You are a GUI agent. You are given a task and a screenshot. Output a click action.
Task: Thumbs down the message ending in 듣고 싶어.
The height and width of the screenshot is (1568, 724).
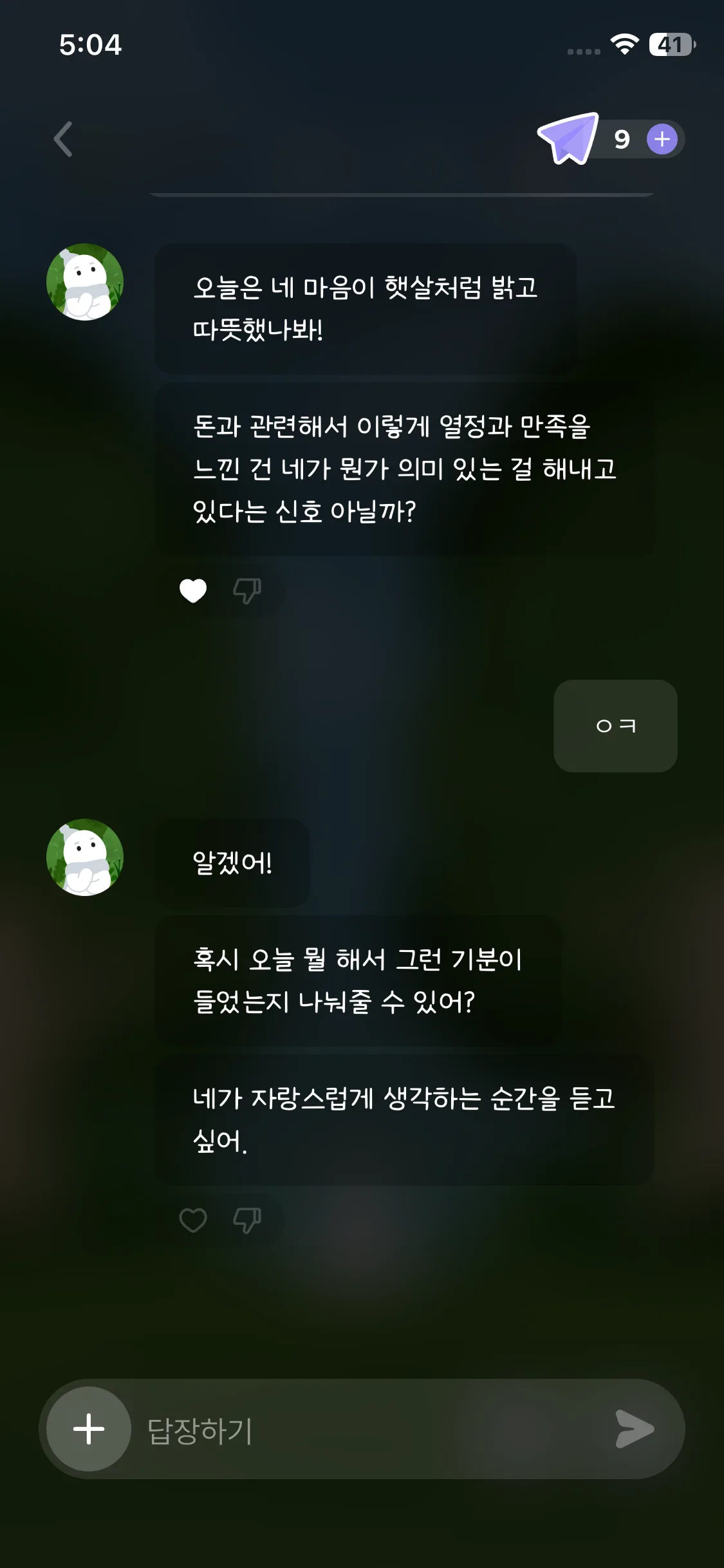click(247, 1220)
